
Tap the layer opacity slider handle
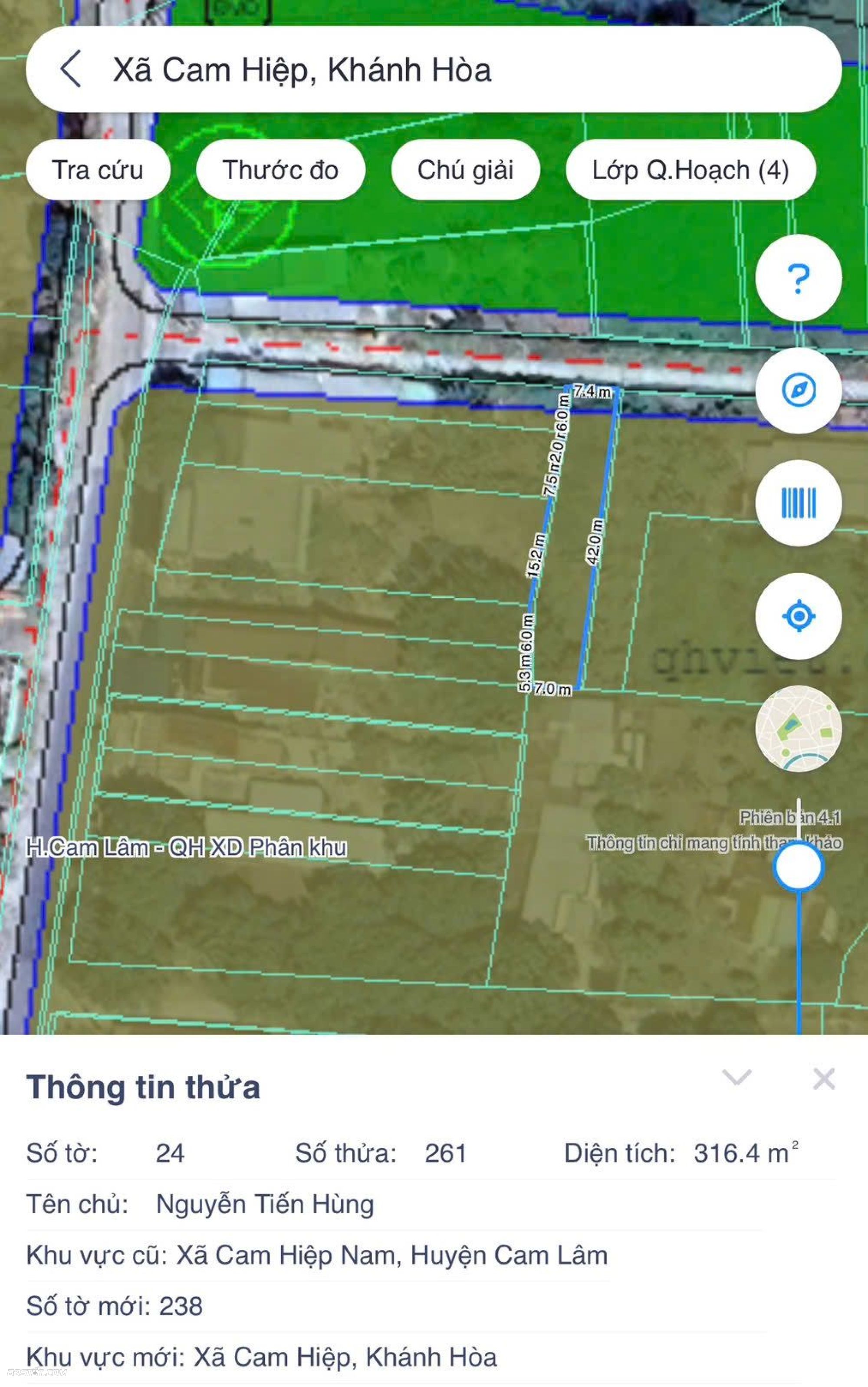pyautogui.click(x=798, y=866)
